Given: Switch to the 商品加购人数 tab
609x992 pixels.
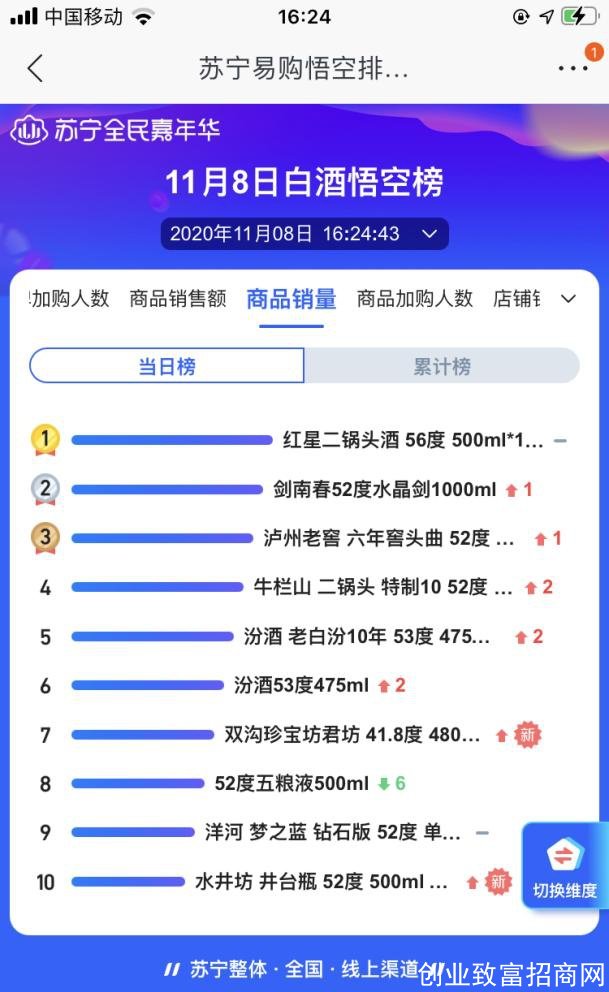Looking at the screenshot, I should [414, 299].
